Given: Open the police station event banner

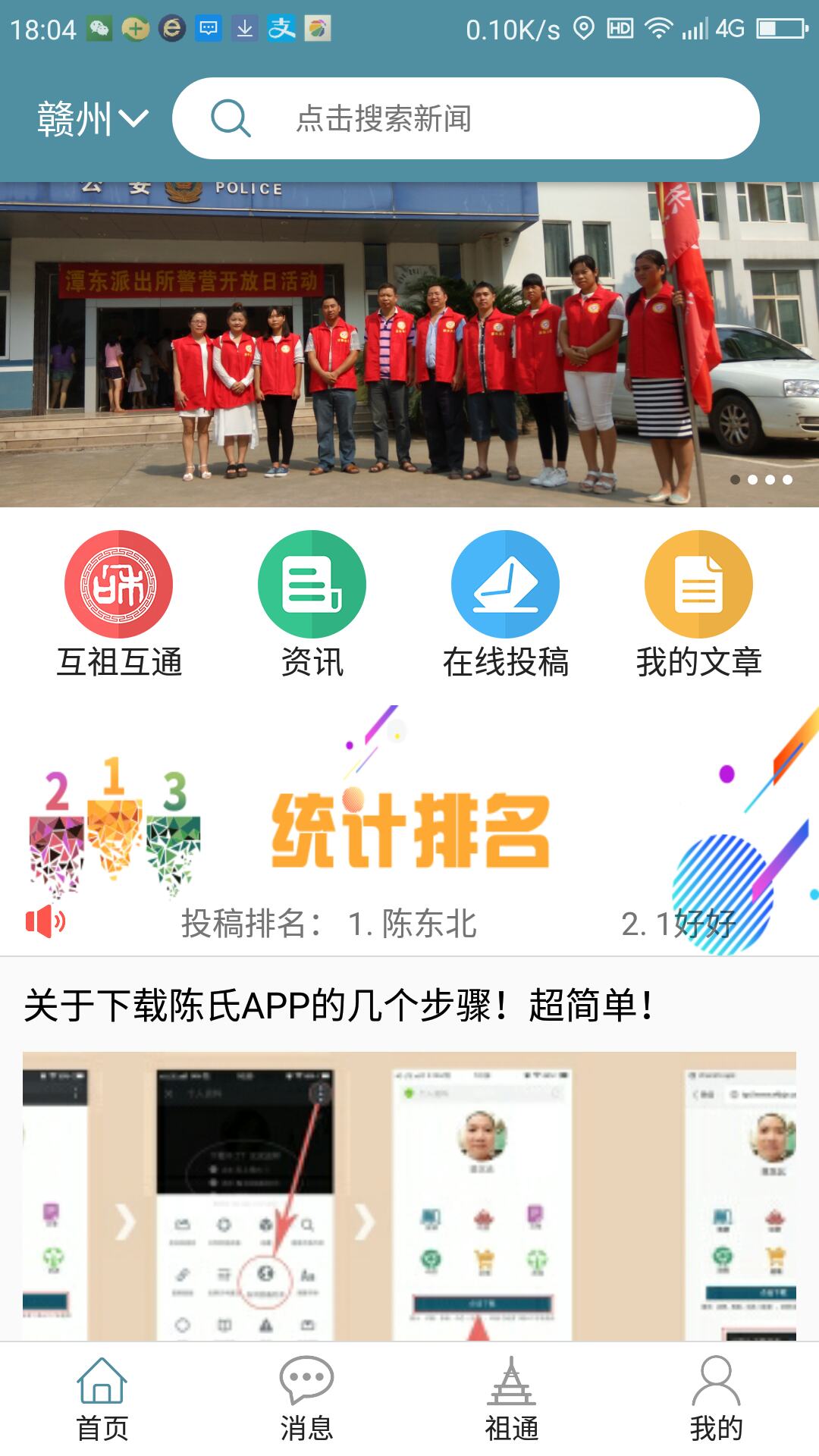Looking at the screenshot, I should click(x=409, y=345).
